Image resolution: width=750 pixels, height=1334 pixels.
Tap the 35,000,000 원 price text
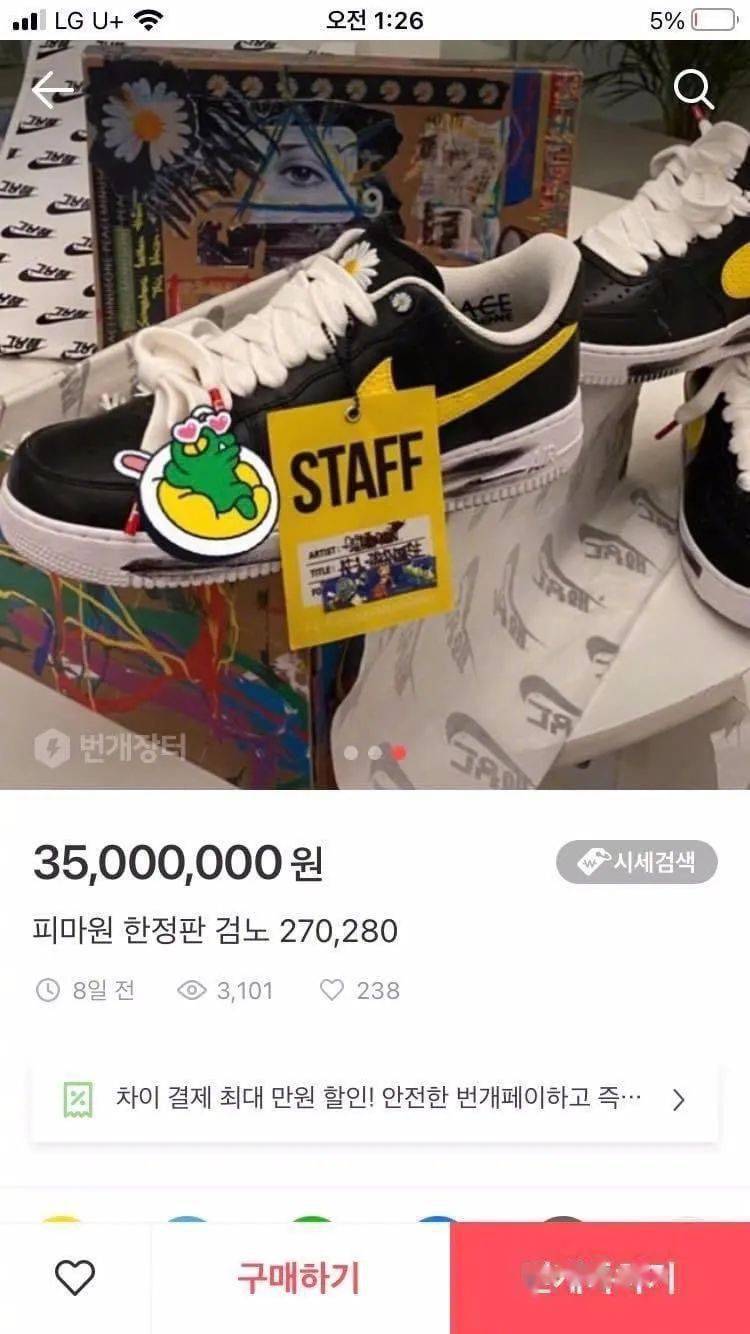[178, 864]
